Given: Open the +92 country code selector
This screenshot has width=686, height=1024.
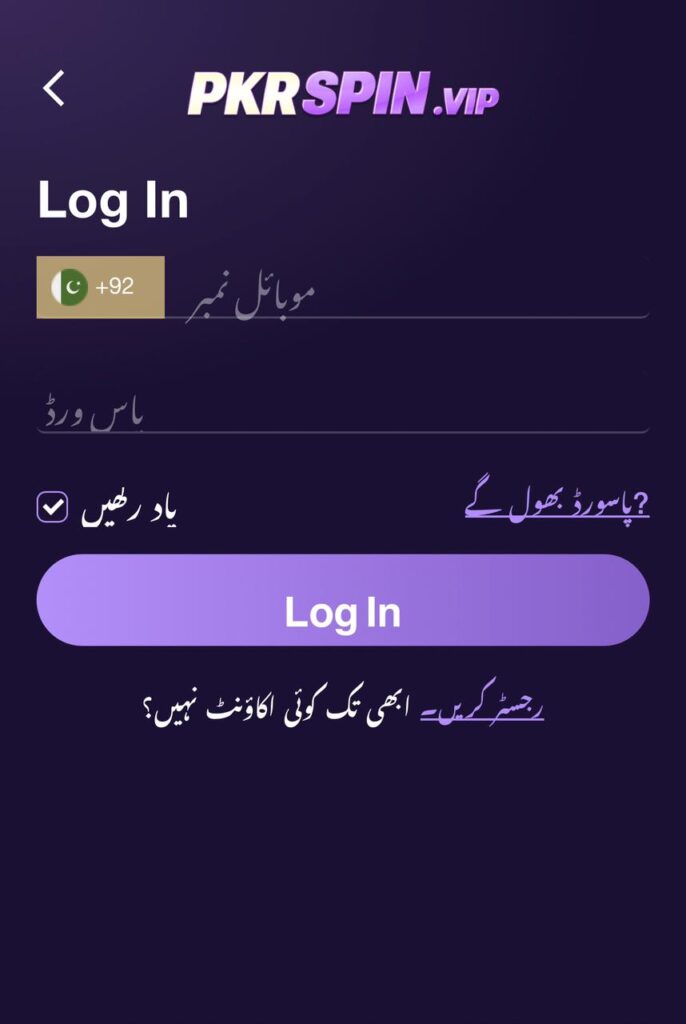Looking at the screenshot, I should coord(100,287).
